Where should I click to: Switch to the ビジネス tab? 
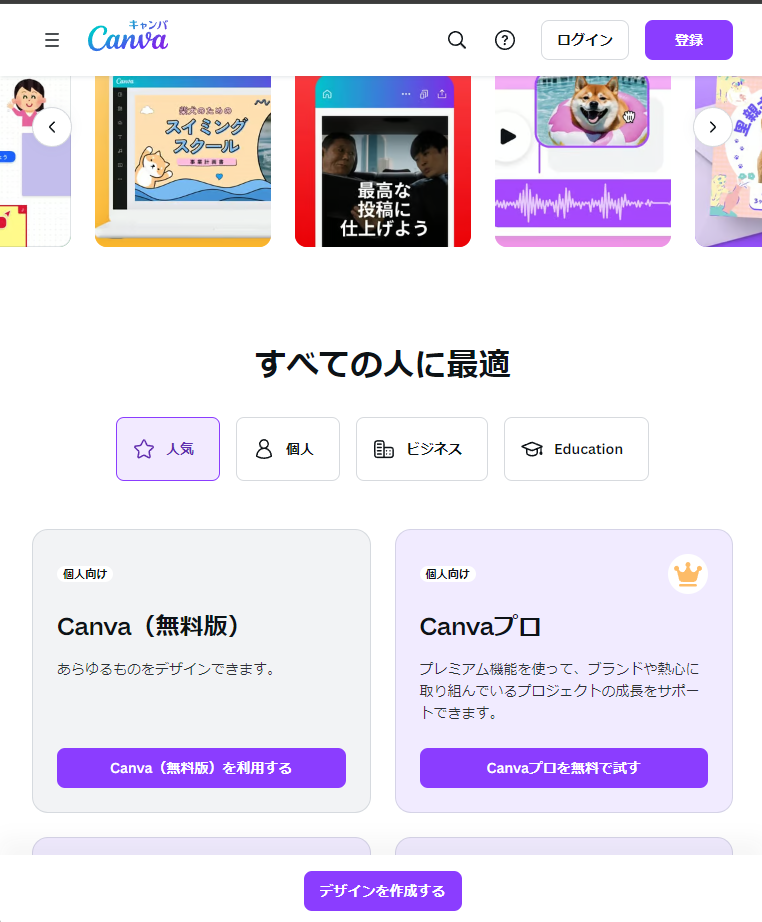click(x=421, y=449)
